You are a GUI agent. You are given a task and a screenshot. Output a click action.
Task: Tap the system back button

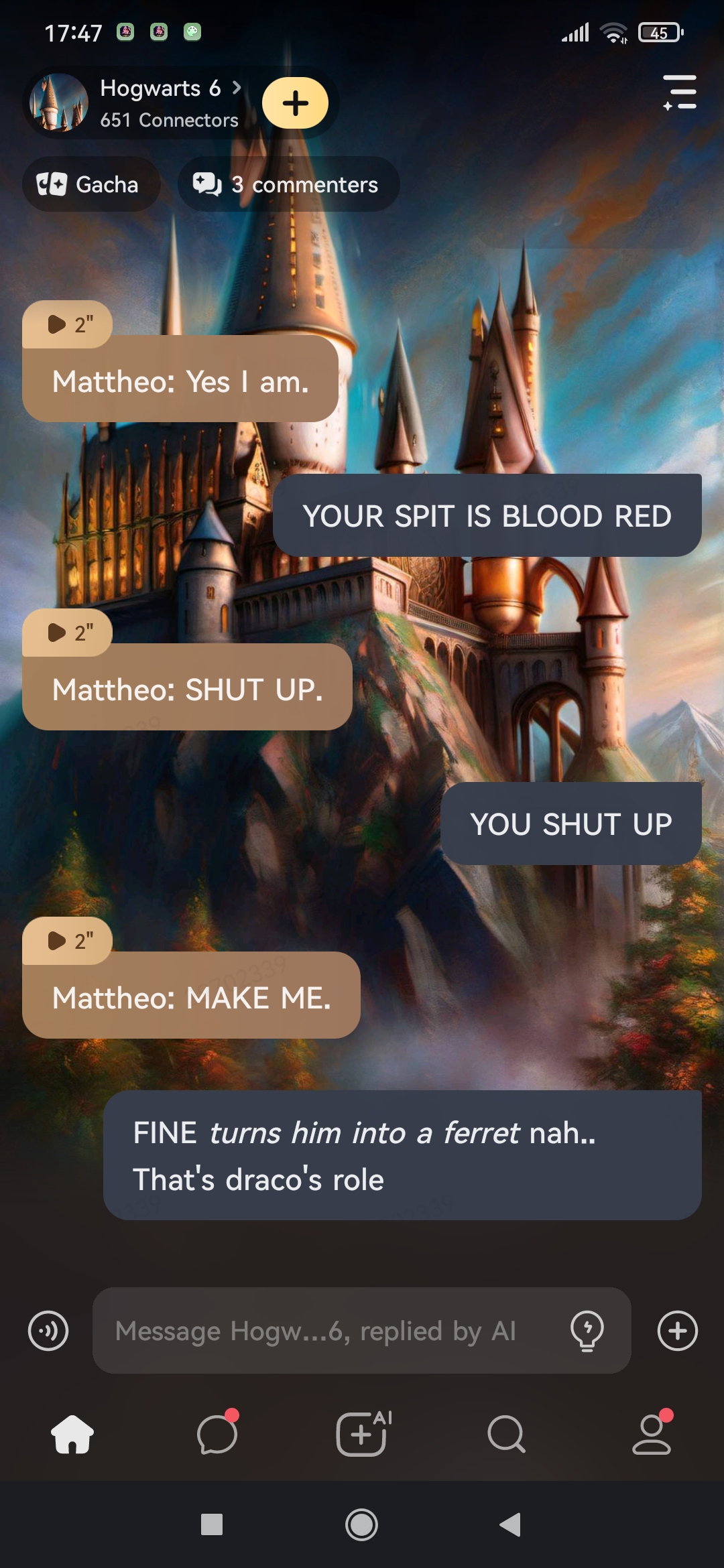(510, 1524)
